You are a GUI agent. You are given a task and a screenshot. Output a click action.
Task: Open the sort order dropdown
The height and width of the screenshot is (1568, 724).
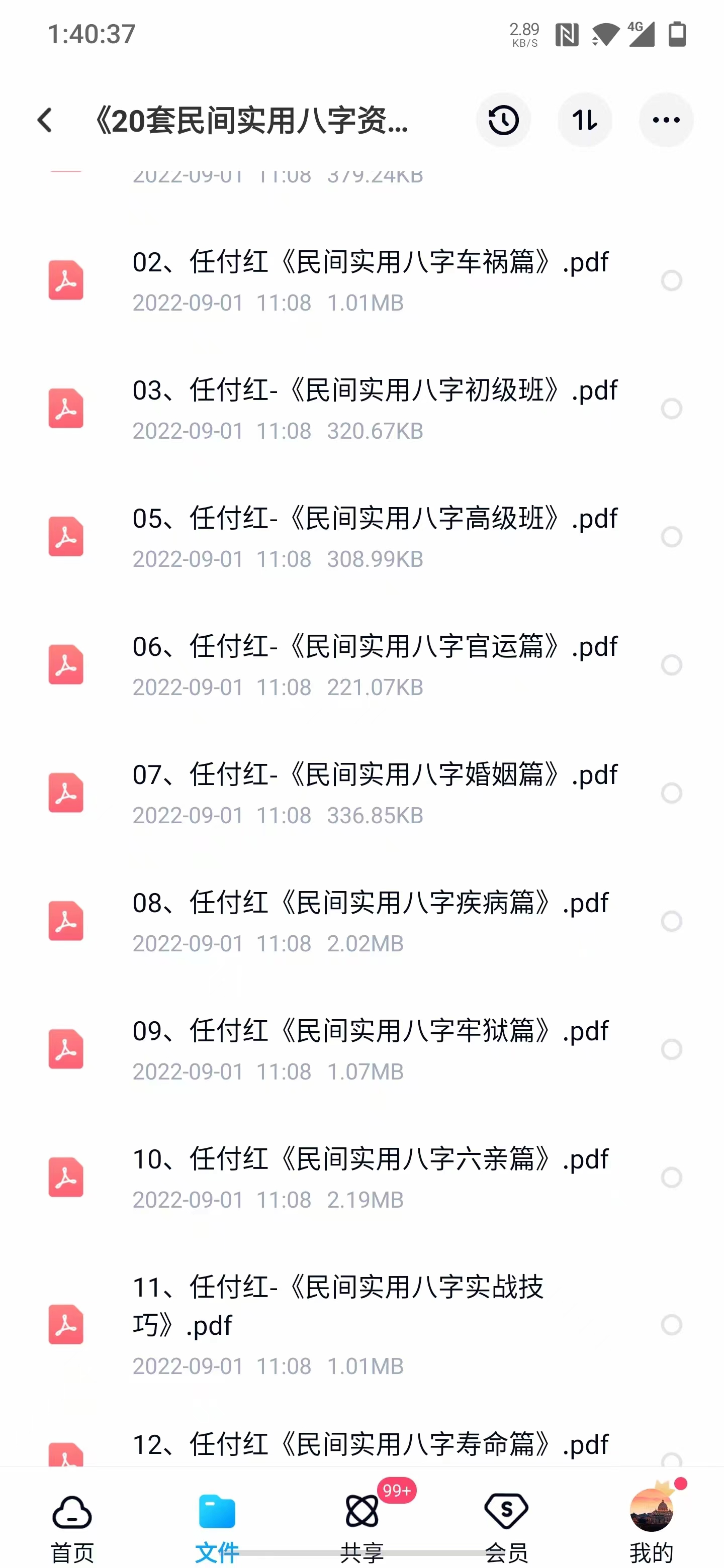click(x=585, y=120)
